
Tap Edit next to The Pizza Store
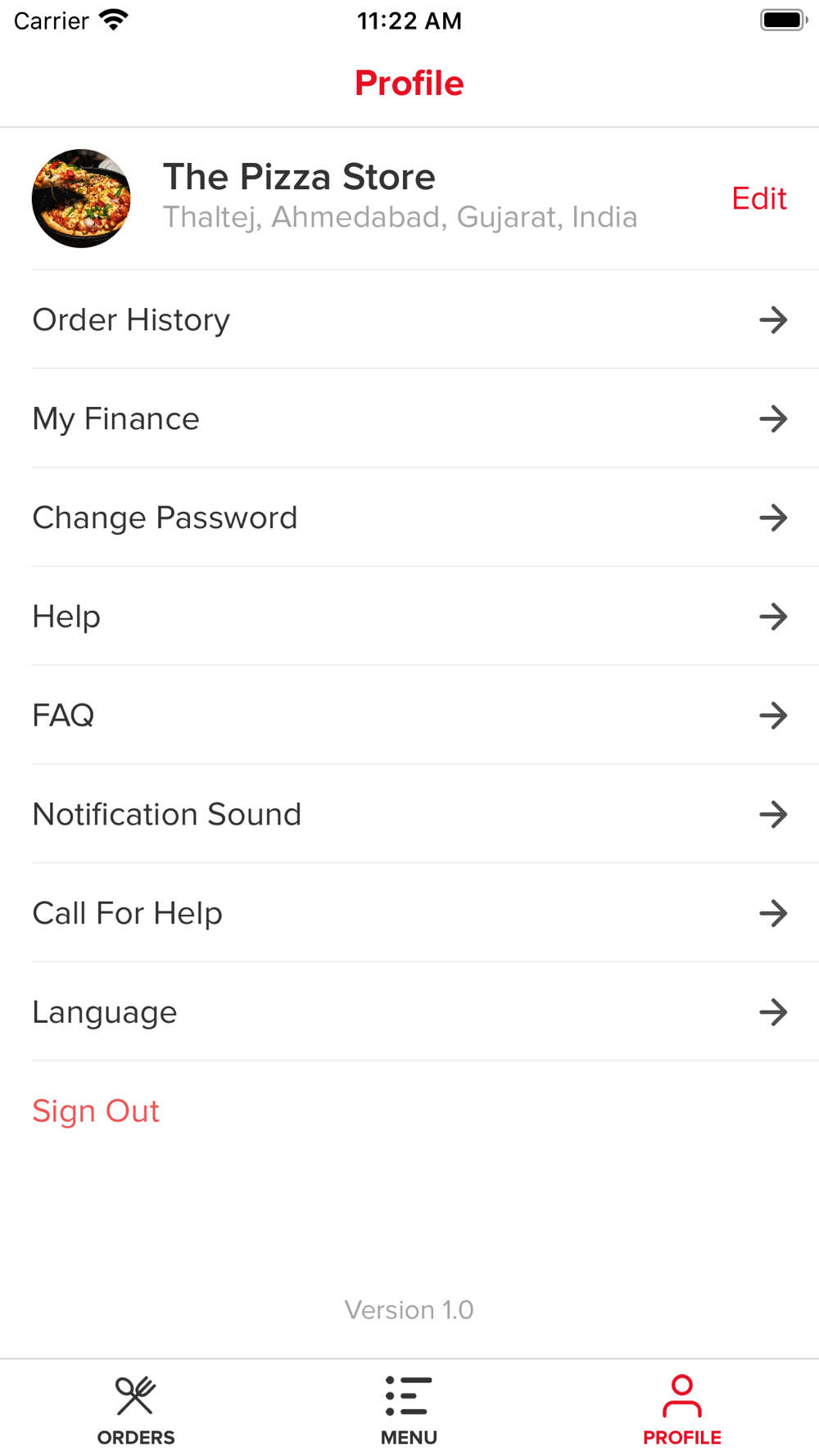coord(758,198)
